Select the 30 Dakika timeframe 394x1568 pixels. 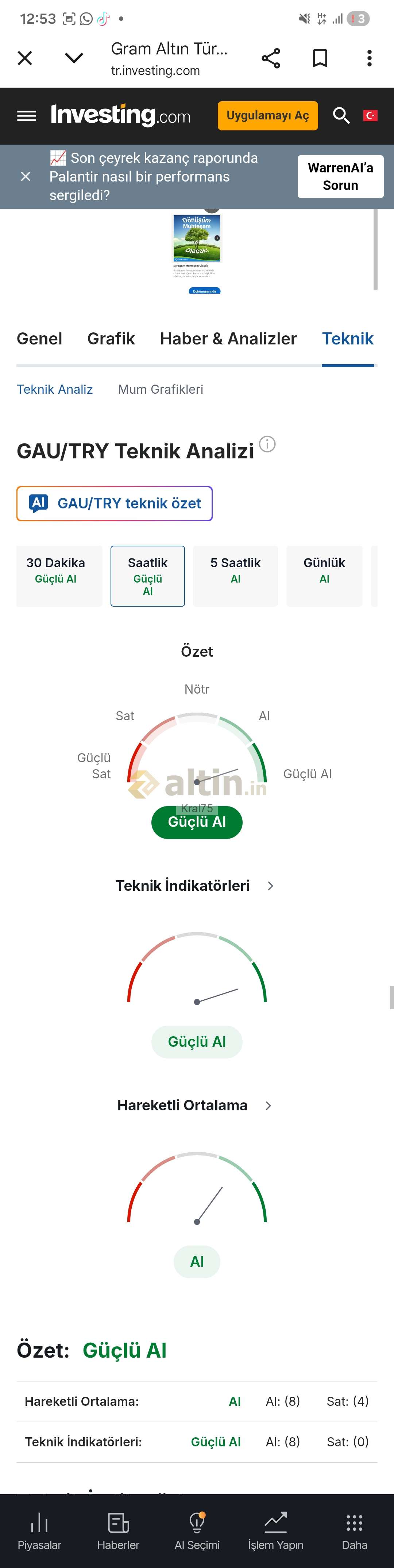coord(56,570)
